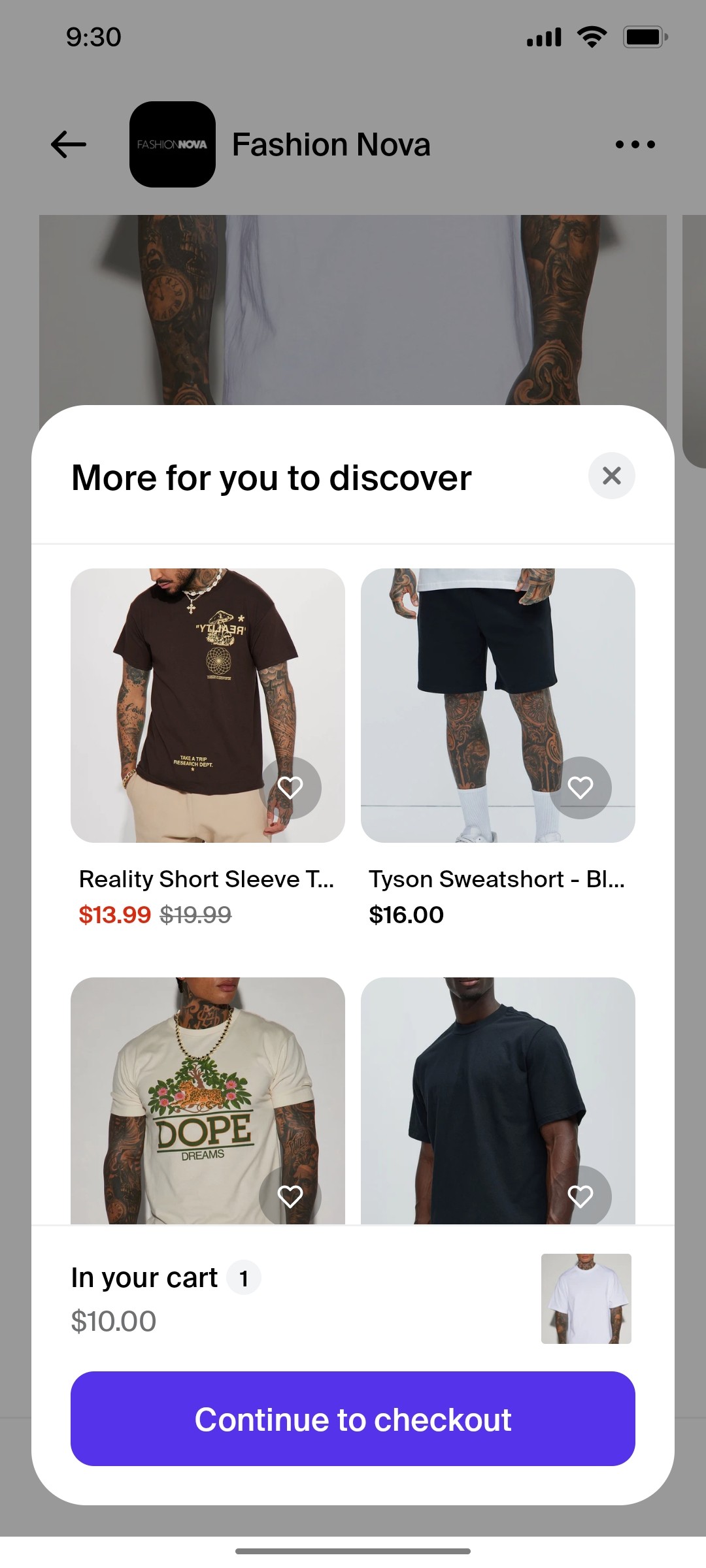This screenshot has height=1568, width=706.
Task: Open the three-dot options menu
Action: tap(635, 144)
